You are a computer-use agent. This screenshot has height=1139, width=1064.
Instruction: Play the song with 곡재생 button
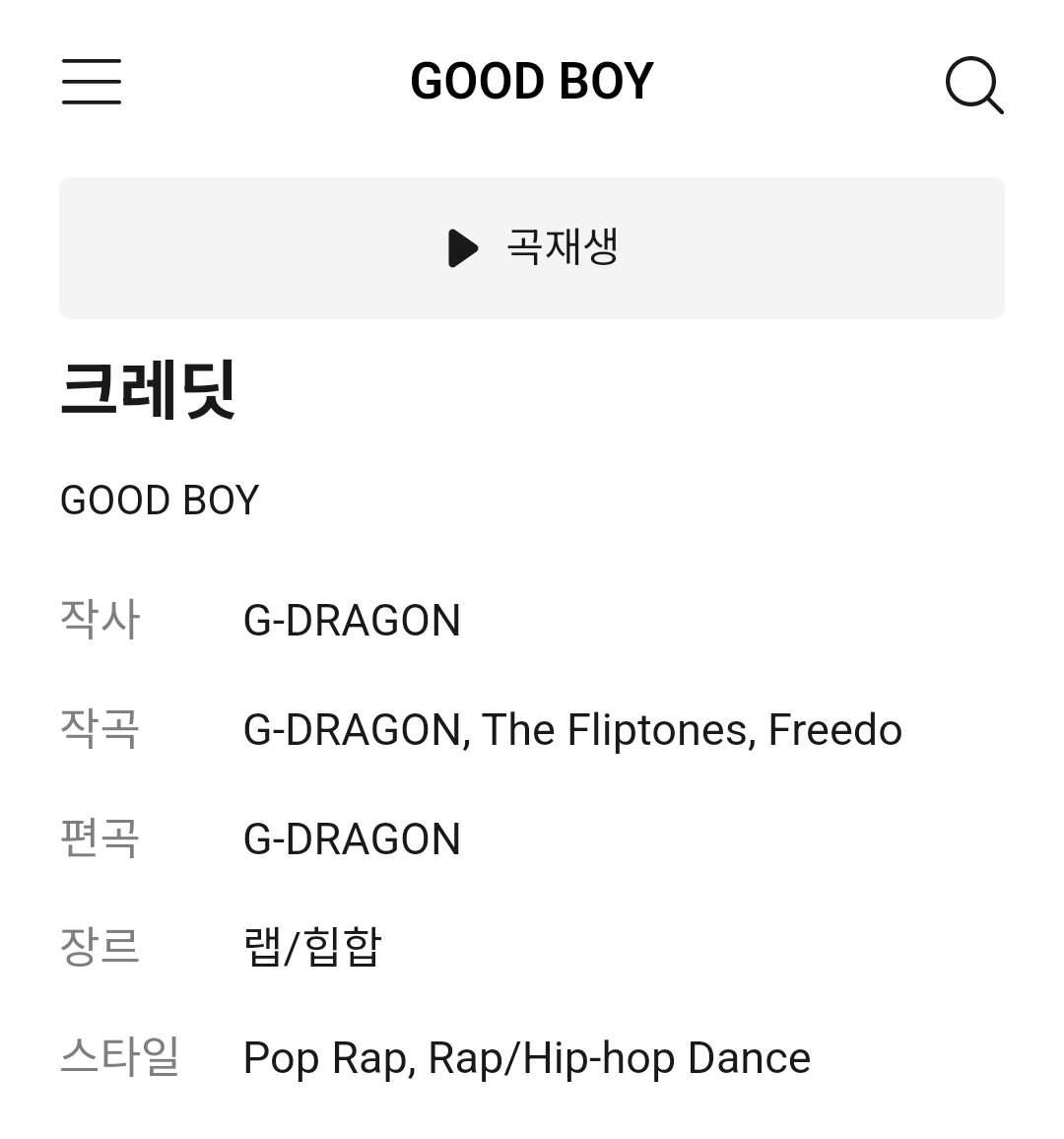(532, 248)
